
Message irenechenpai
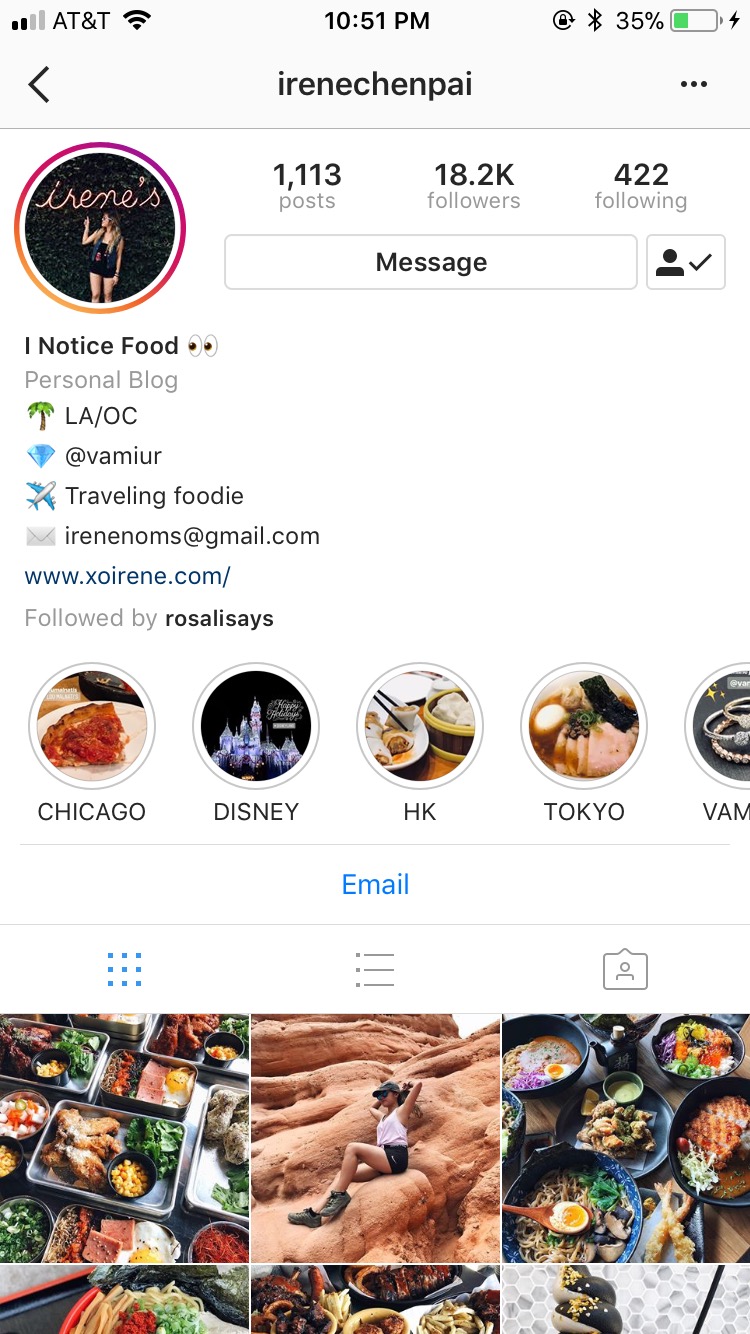(x=431, y=262)
